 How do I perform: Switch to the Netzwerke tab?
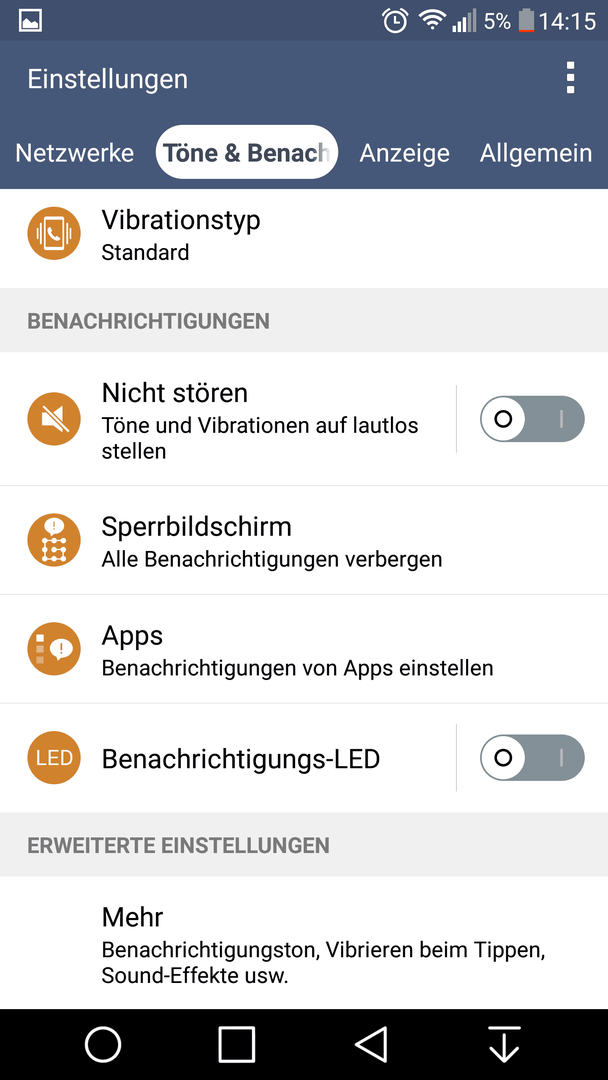pos(74,152)
